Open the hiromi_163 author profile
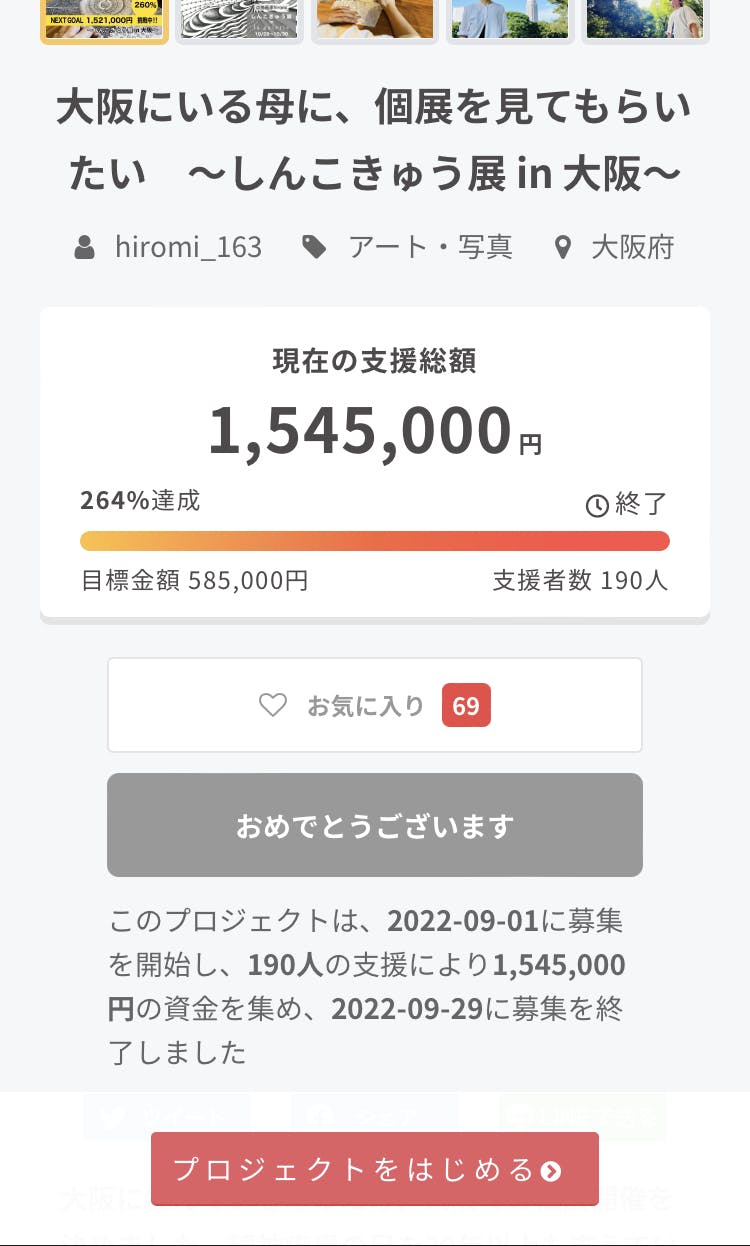This screenshot has height=1246, width=750. [x=188, y=247]
